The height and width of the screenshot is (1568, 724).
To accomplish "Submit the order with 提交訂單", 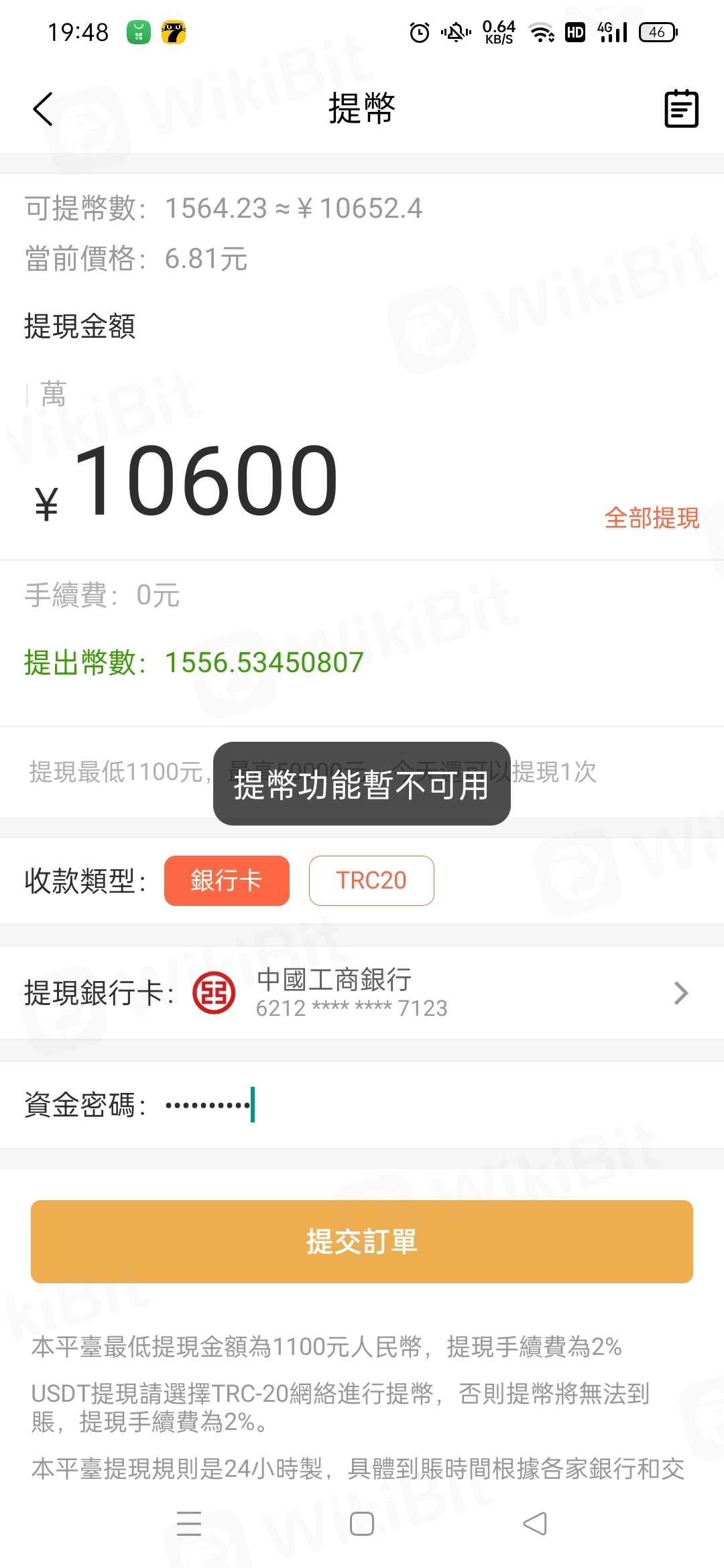I will point(362,1242).
